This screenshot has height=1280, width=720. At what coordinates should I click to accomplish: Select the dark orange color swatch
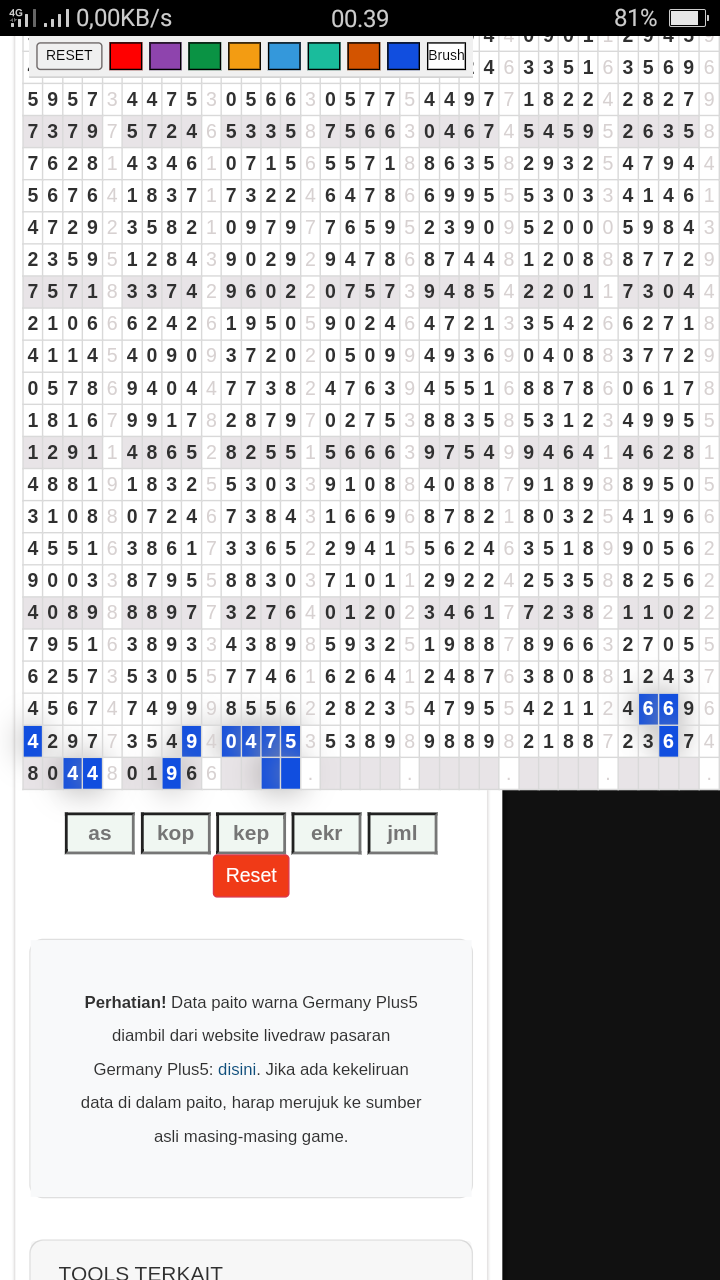(x=364, y=56)
